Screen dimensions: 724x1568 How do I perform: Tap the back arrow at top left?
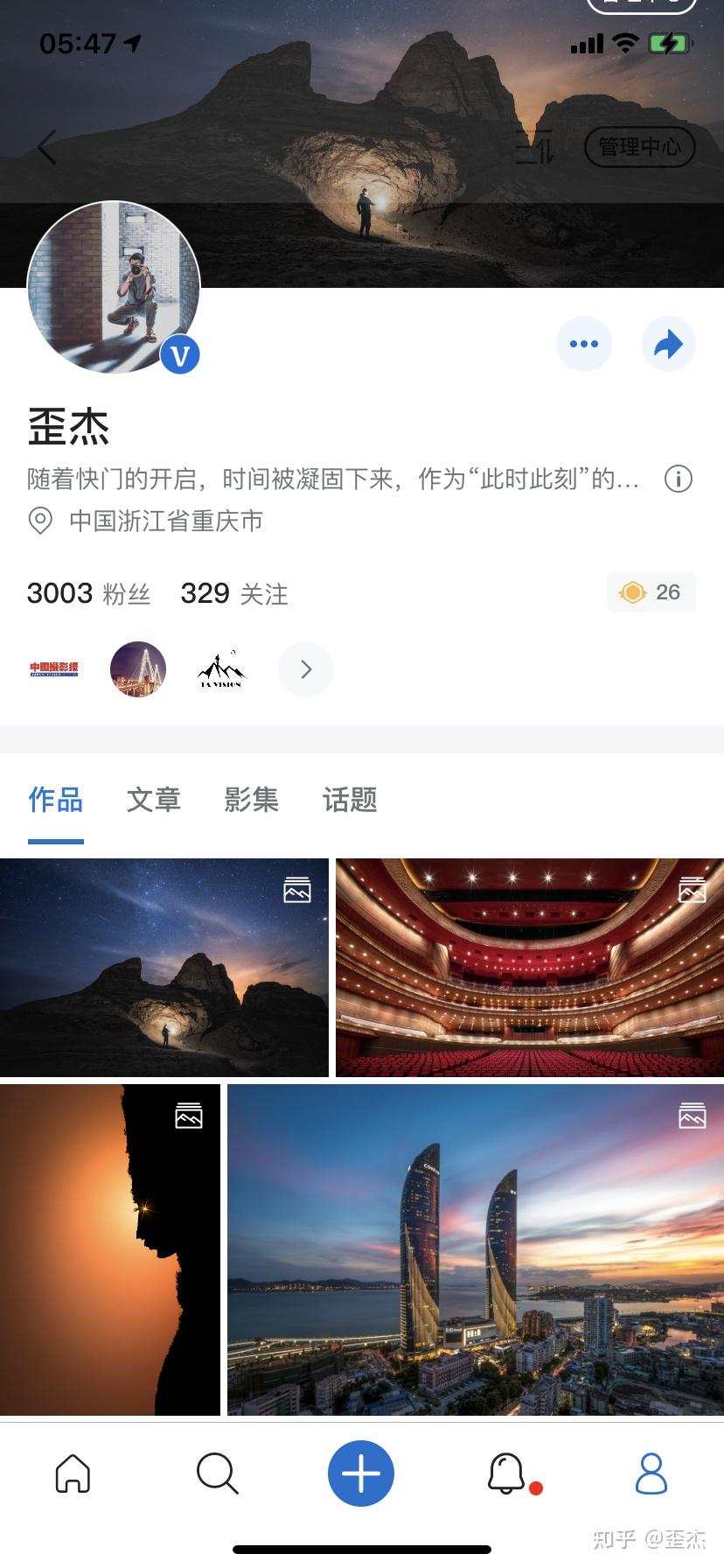click(x=45, y=147)
